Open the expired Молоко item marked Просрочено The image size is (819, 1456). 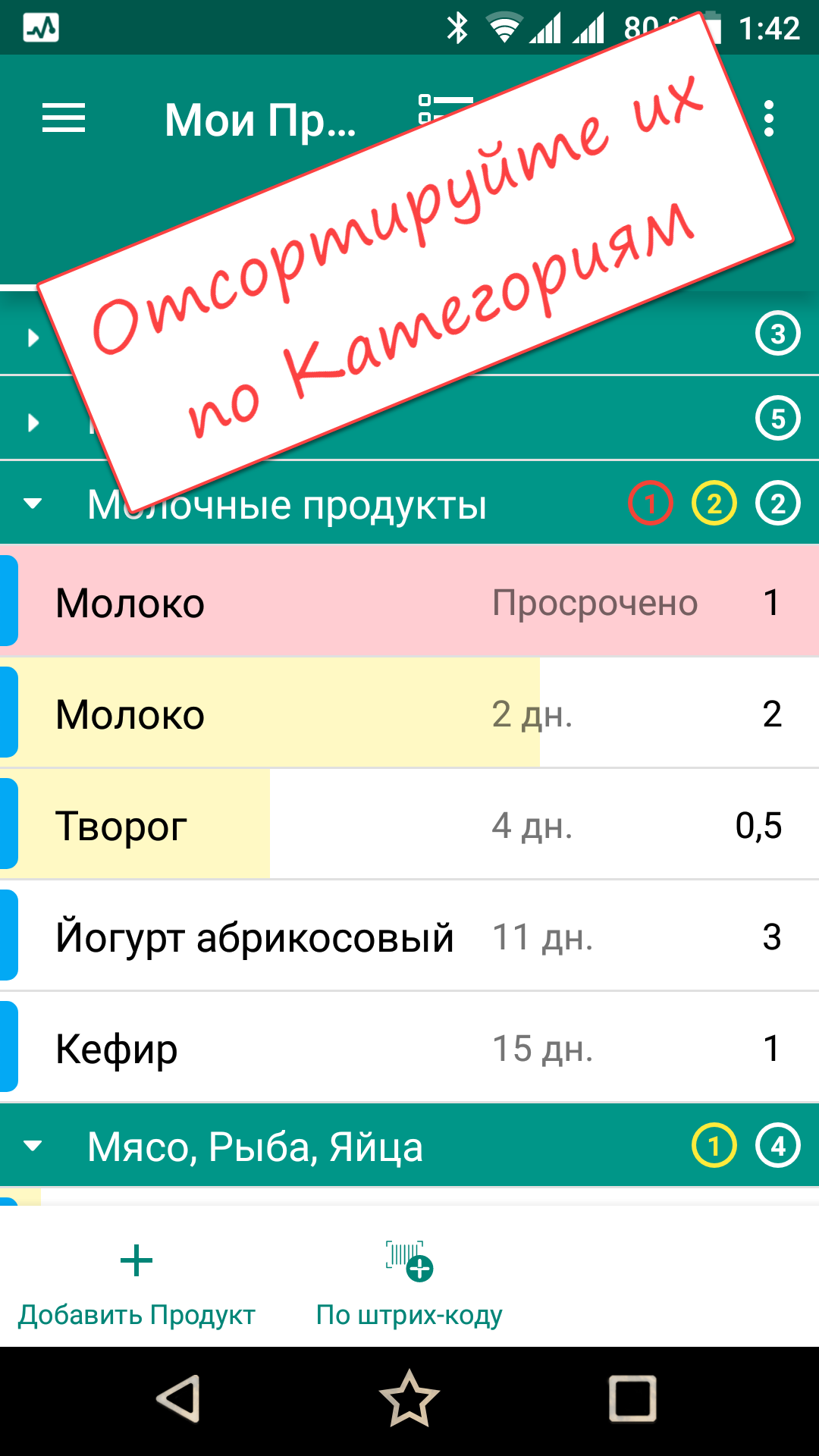(x=409, y=601)
